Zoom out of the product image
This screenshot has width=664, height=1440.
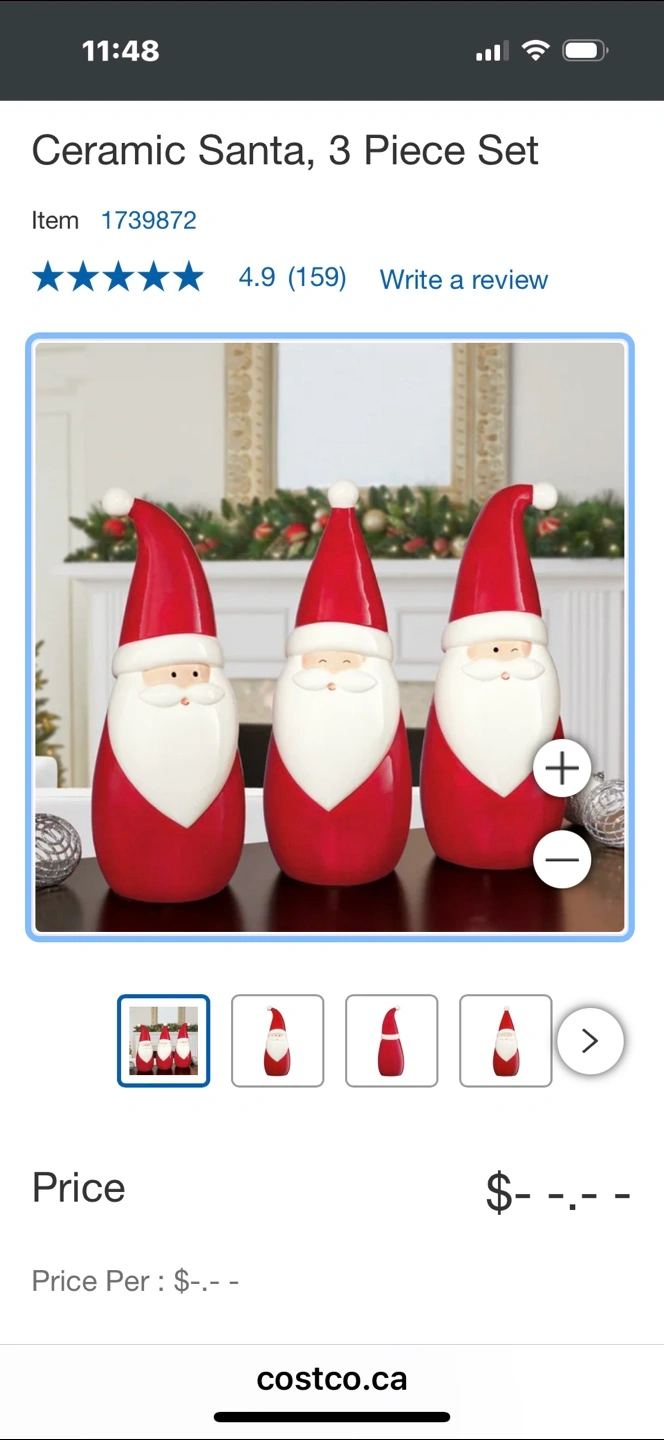pos(562,859)
